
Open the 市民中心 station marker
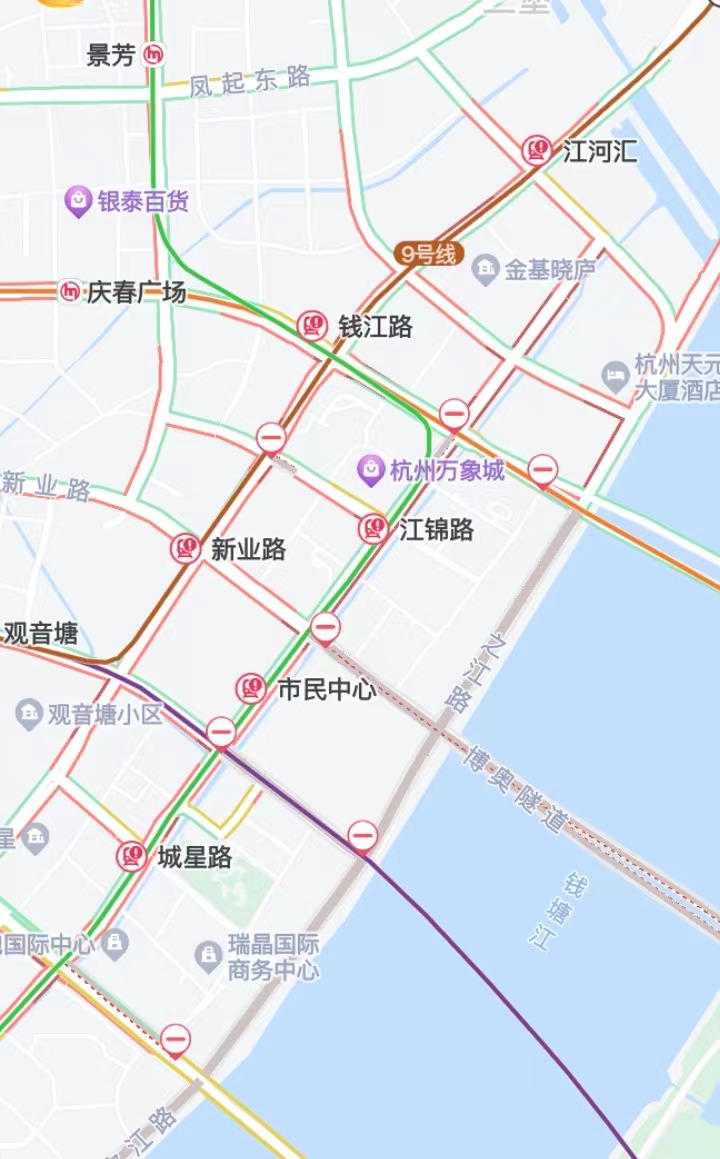pyautogui.click(x=251, y=688)
